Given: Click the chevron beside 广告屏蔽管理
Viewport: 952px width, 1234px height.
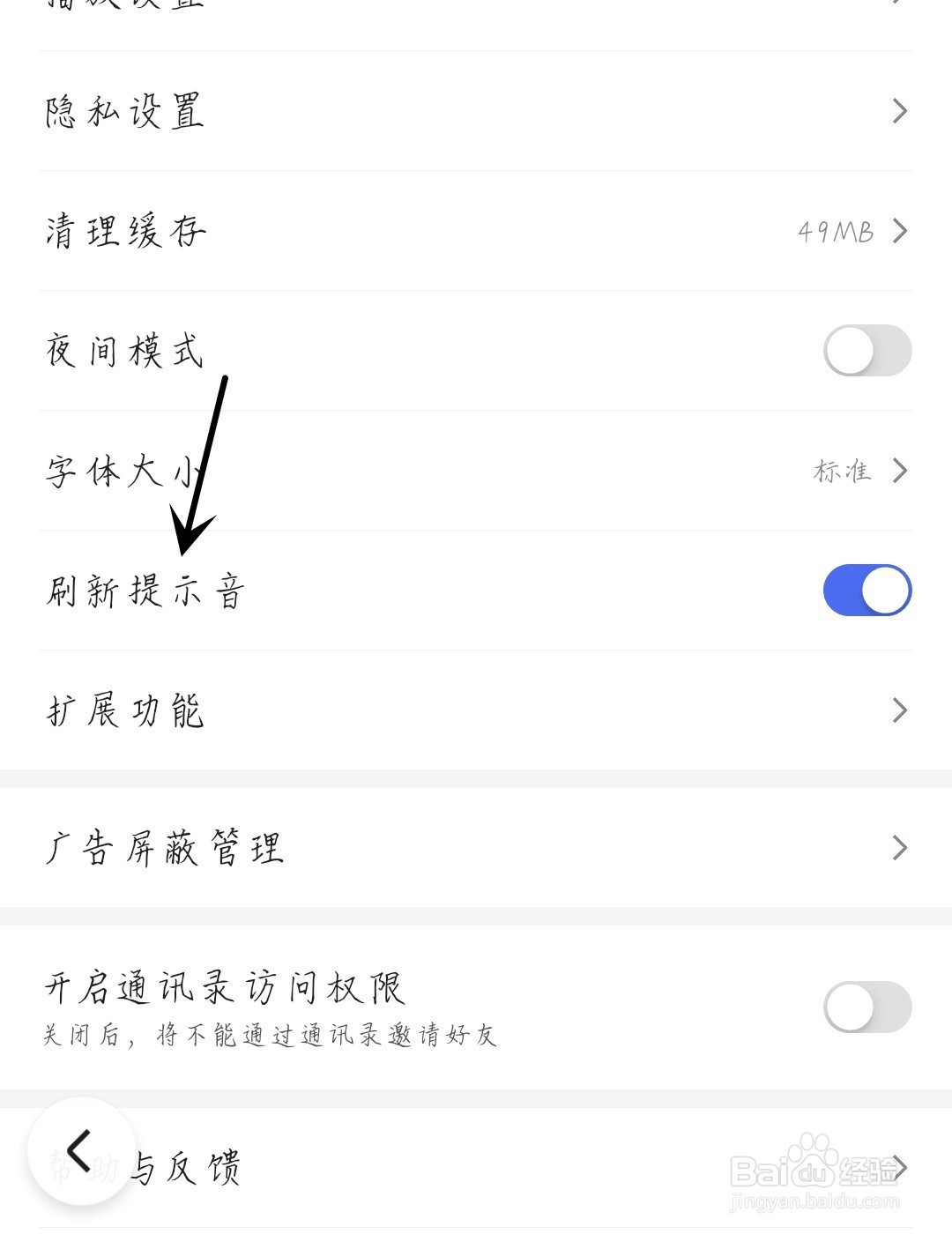Looking at the screenshot, I should tap(899, 847).
